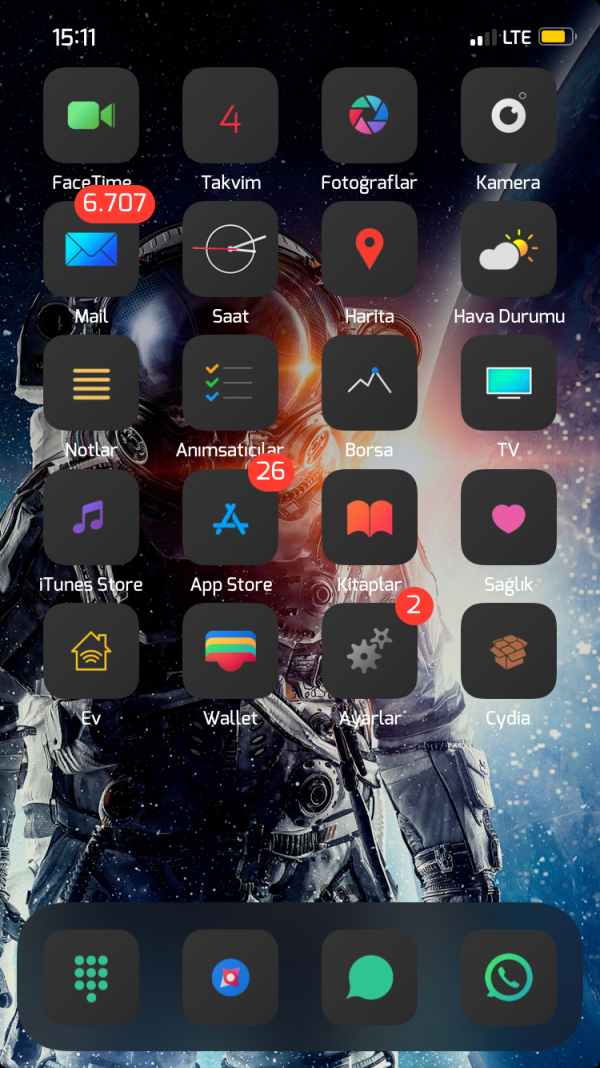Launch Cydia
This screenshot has height=1068, width=600.
(508, 651)
